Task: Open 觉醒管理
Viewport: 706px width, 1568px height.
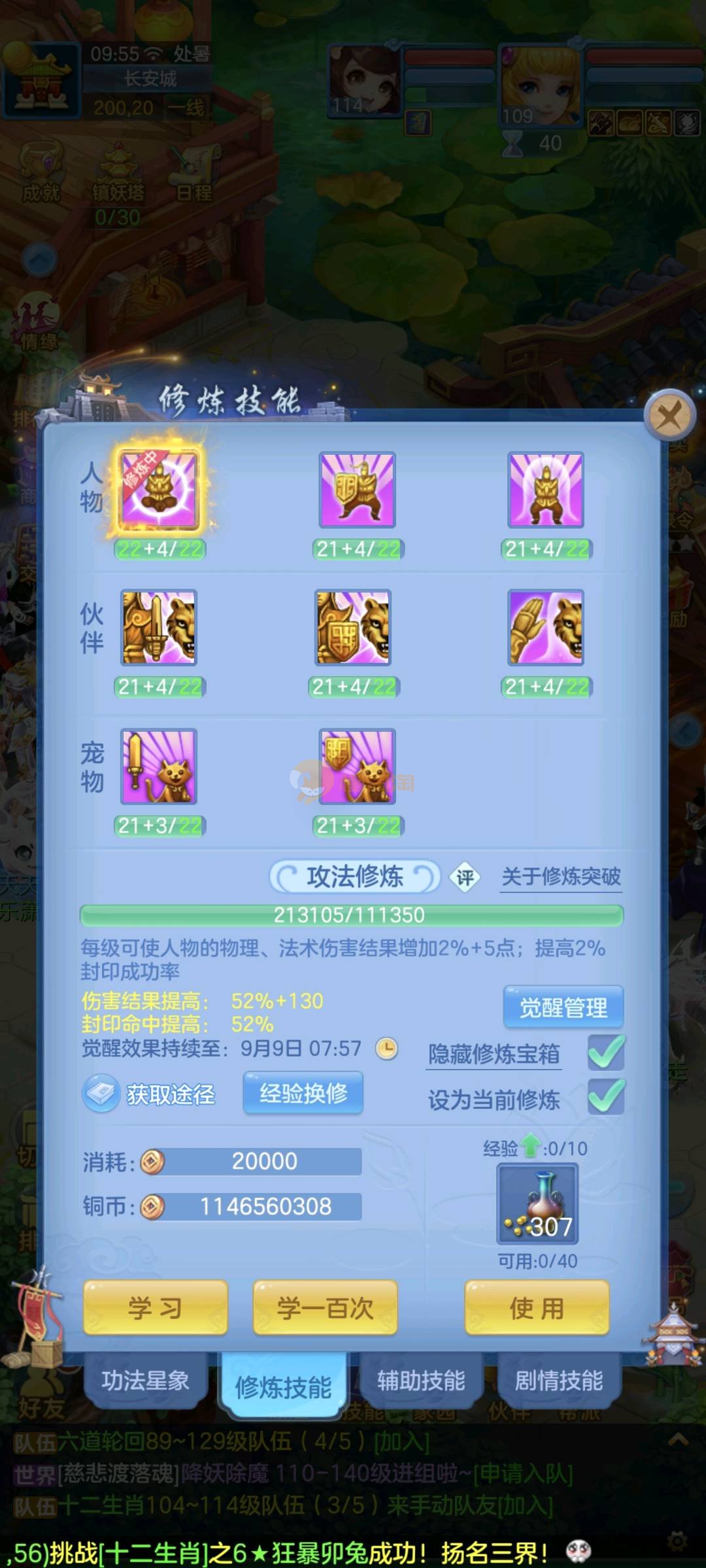Action: click(x=563, y=1007)
